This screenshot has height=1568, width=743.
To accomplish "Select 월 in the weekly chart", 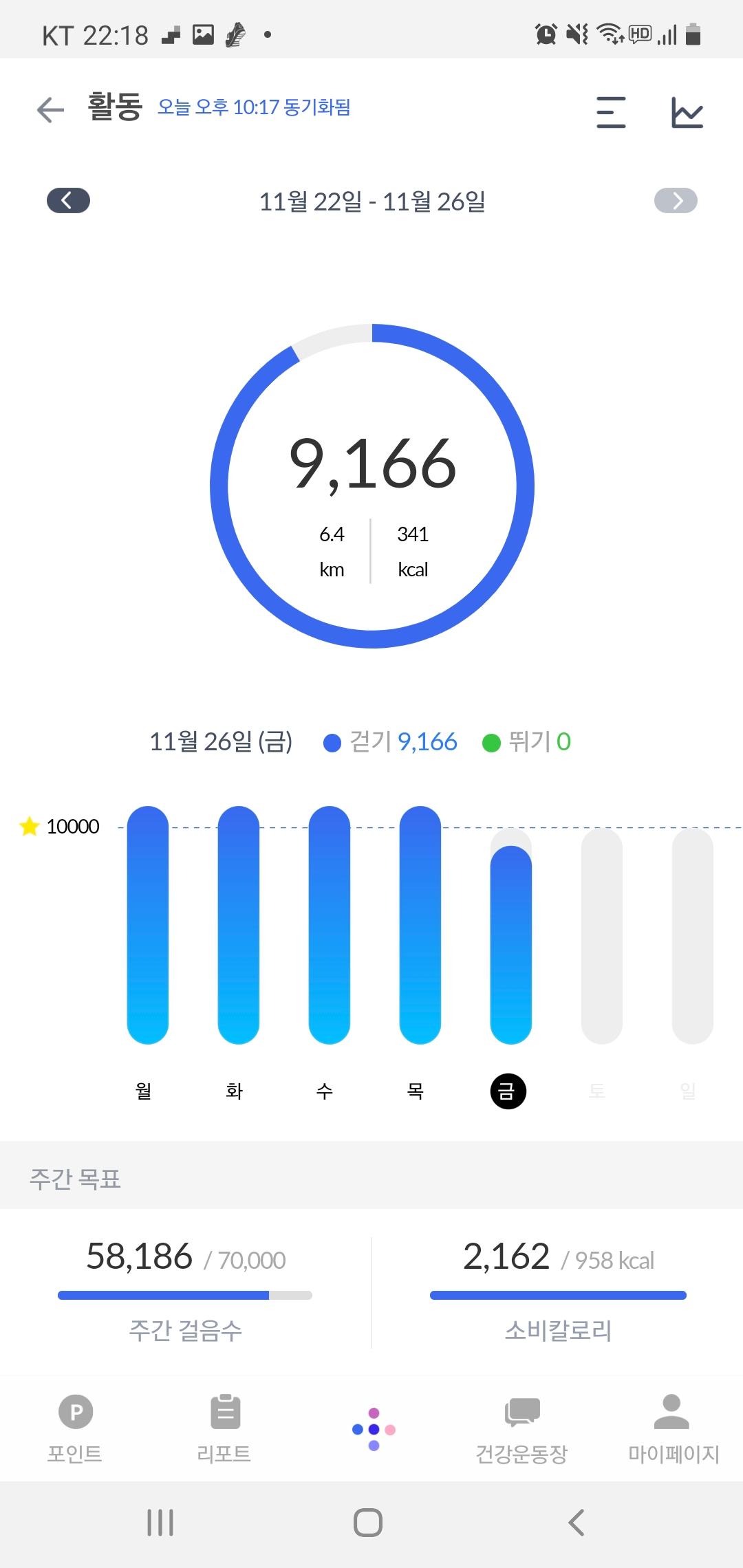I will coord(144,1090).
